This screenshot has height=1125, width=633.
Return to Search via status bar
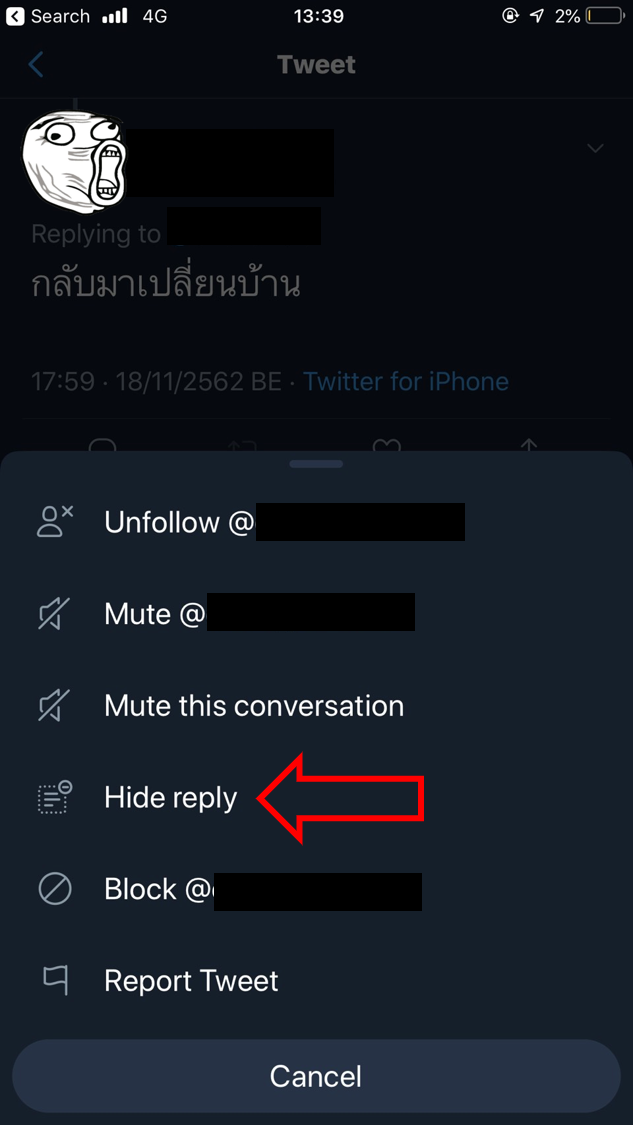[48, 16]
